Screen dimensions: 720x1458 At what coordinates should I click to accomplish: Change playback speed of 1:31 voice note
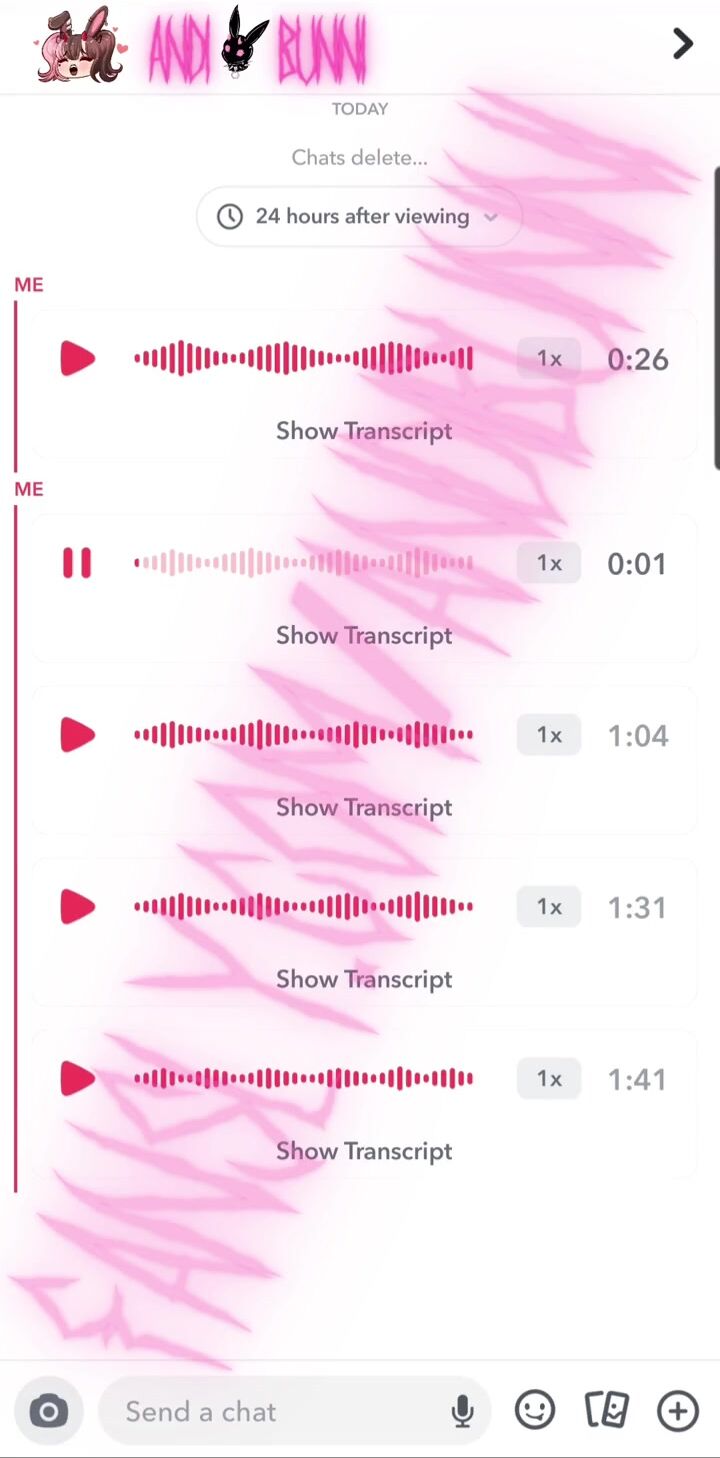coord(549,907)
